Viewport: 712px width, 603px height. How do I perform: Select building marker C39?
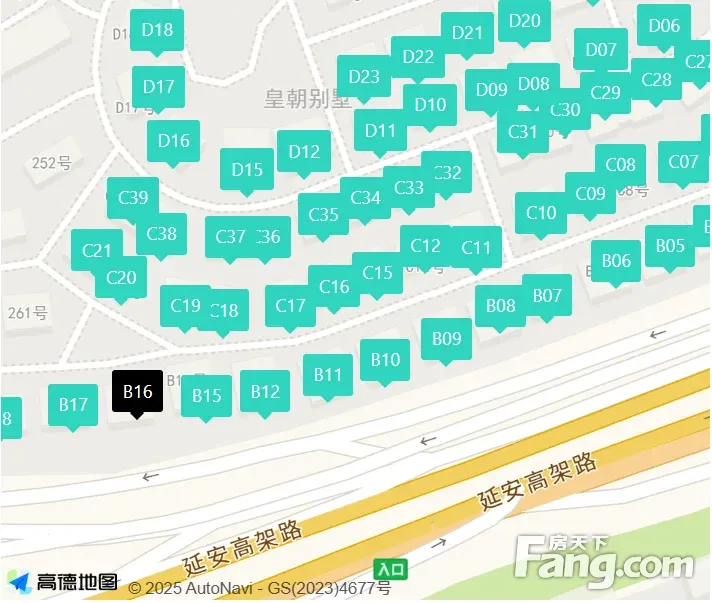pos(133,198)
